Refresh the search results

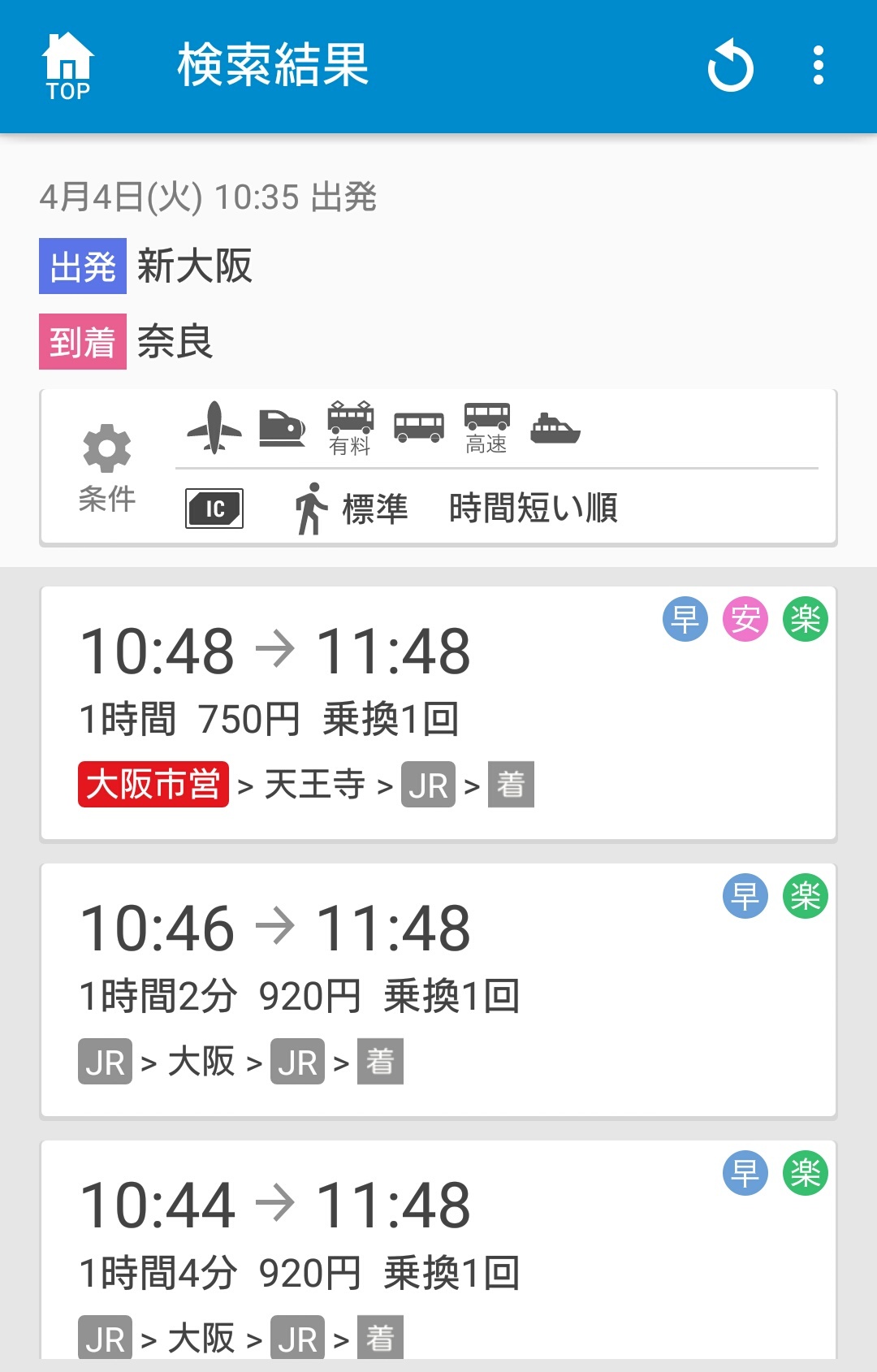730,66
